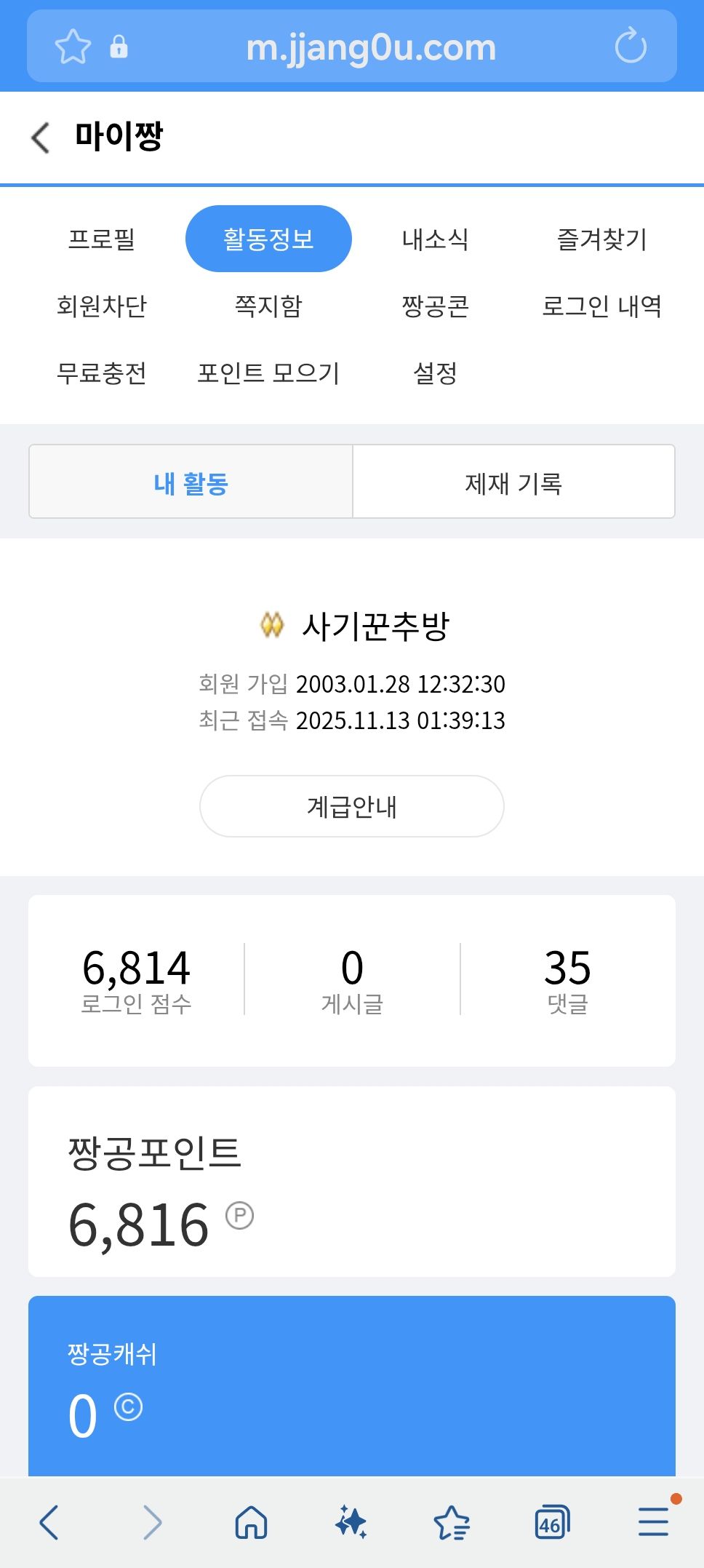Open the 내소식 tab
Screen dimensions: 704x1568
[435, 239]
